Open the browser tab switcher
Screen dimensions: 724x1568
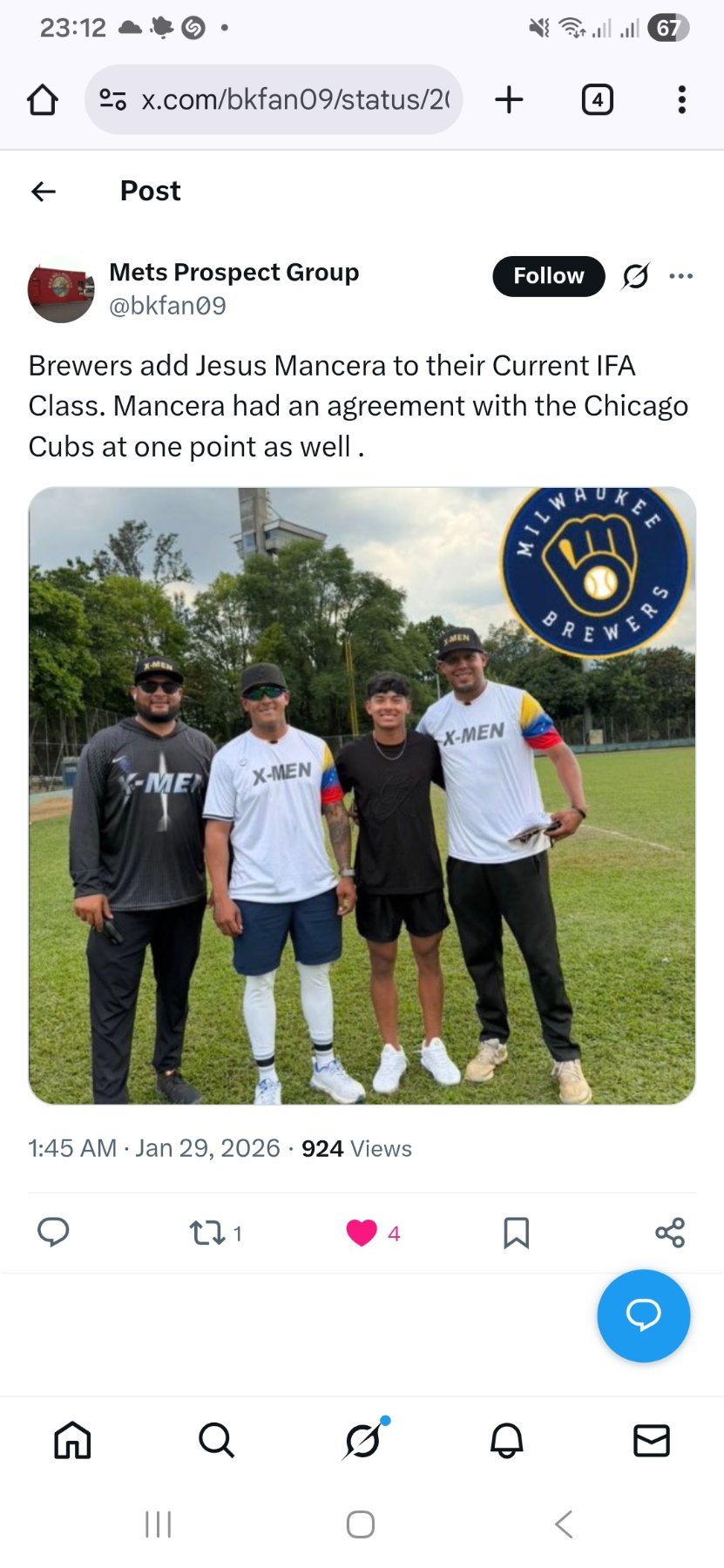597,100
